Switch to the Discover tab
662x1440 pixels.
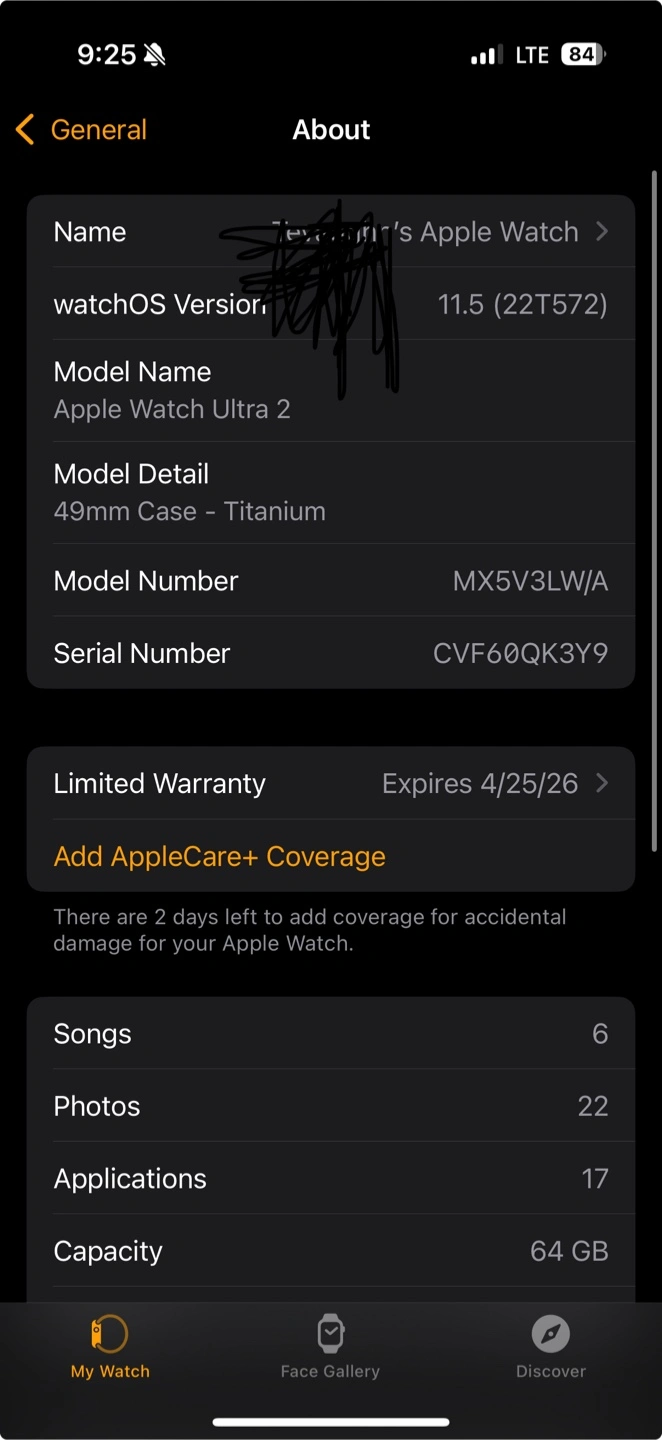point(551,1347)
